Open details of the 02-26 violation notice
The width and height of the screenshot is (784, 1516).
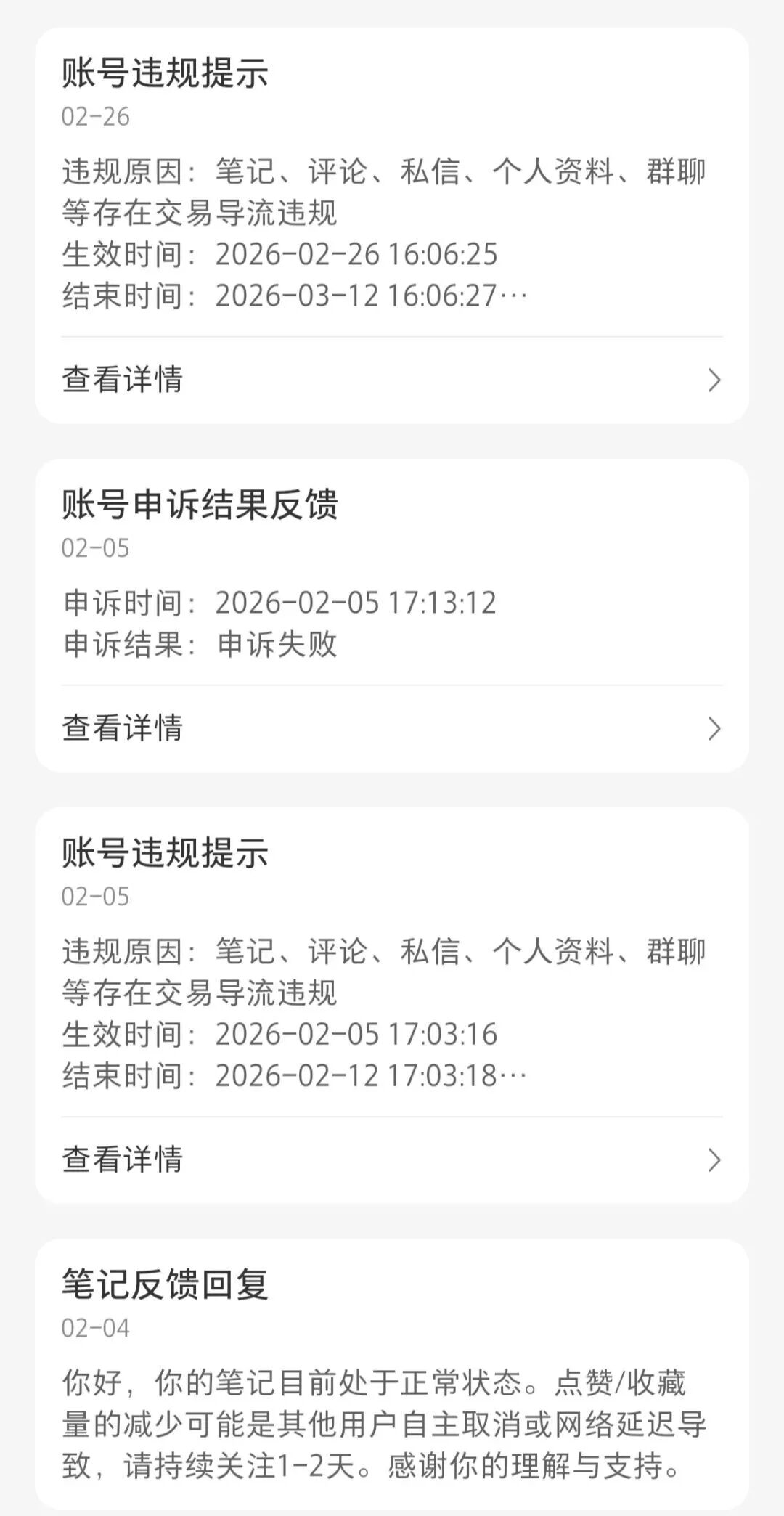coord(123,378)
